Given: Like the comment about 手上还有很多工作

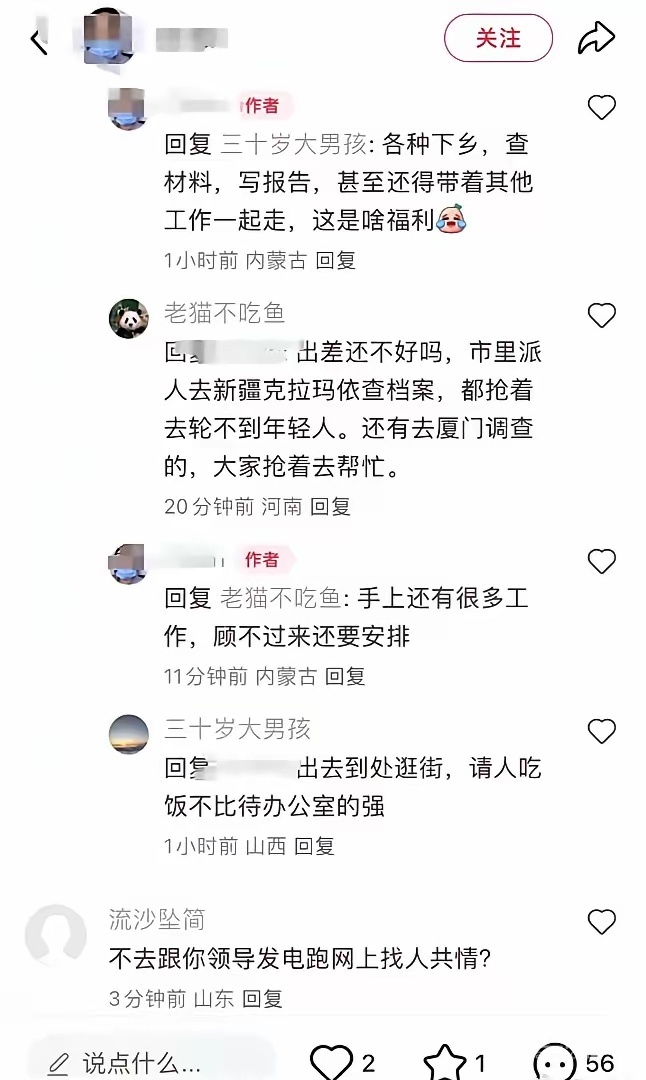Looking at the screenshot, I should (x=601, y=562).
